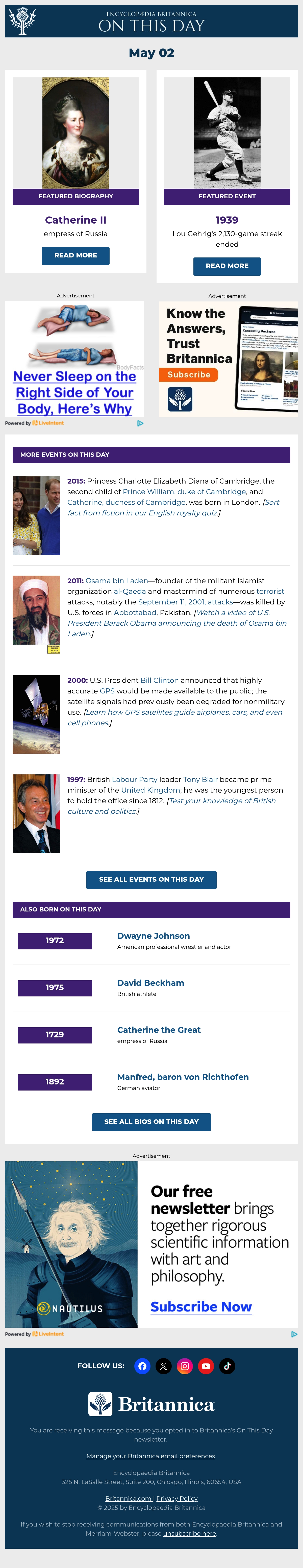Open the Tony Blair link
Viewport: 303px width, 1568px height.
200,779
